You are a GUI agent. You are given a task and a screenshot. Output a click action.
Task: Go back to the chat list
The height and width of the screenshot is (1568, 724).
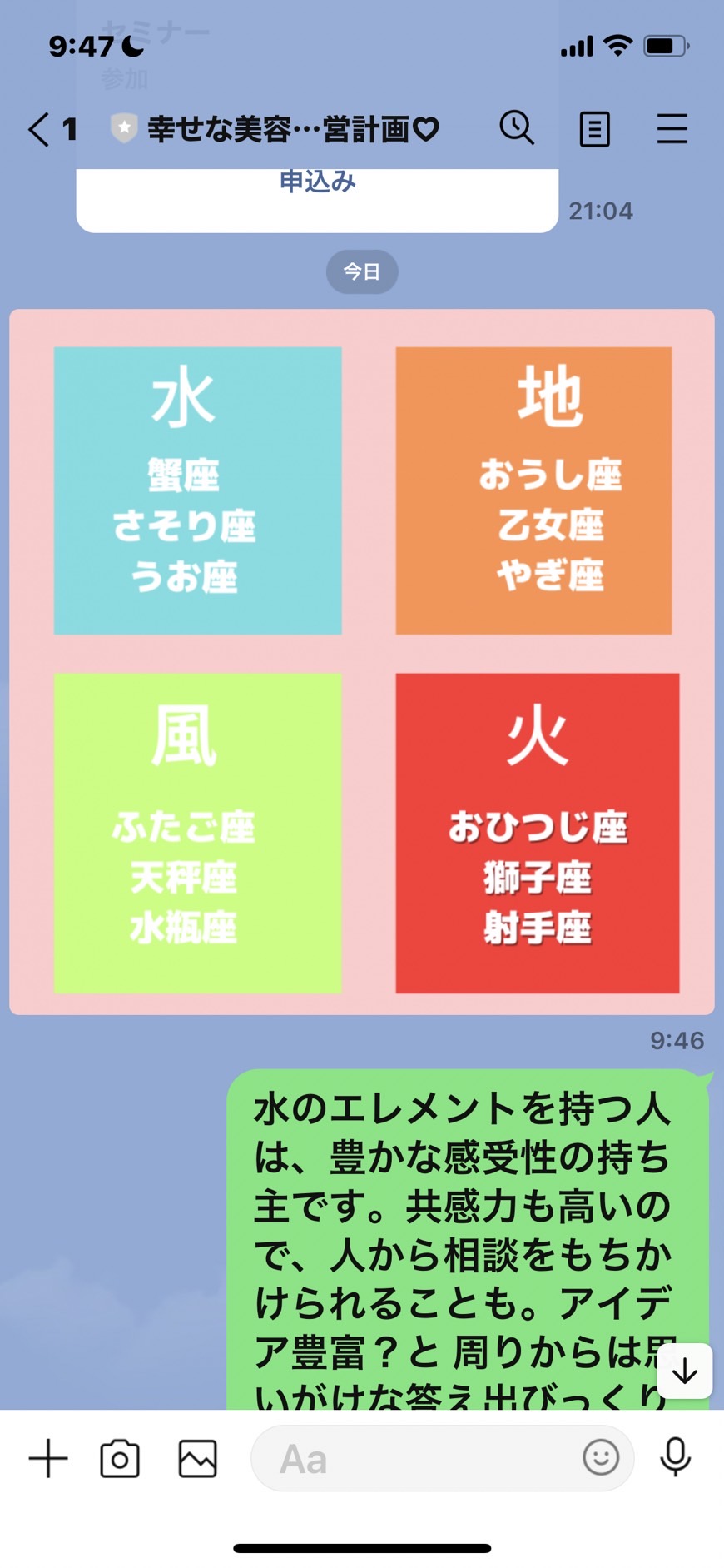click(x=39, y=130)
